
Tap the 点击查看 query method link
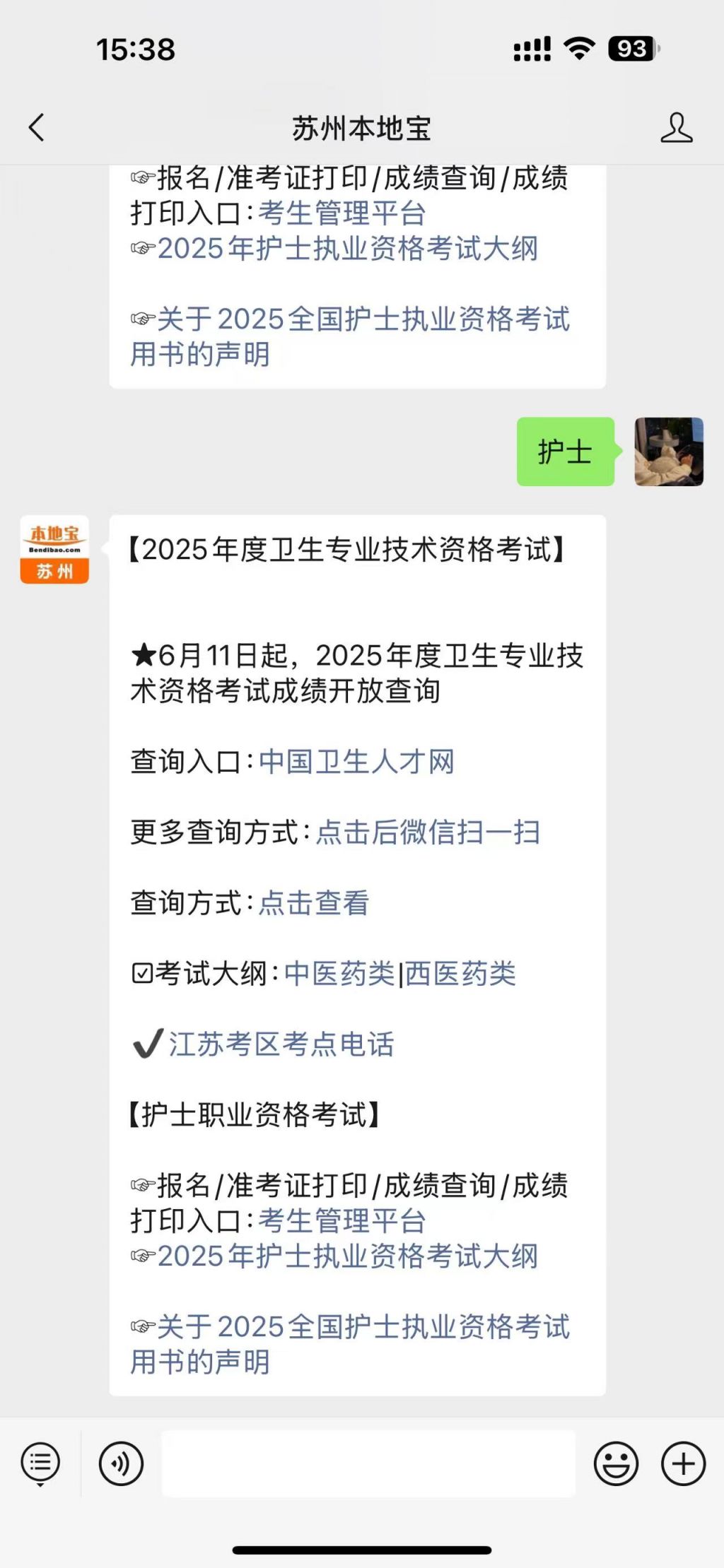click(x=314, y=903)
